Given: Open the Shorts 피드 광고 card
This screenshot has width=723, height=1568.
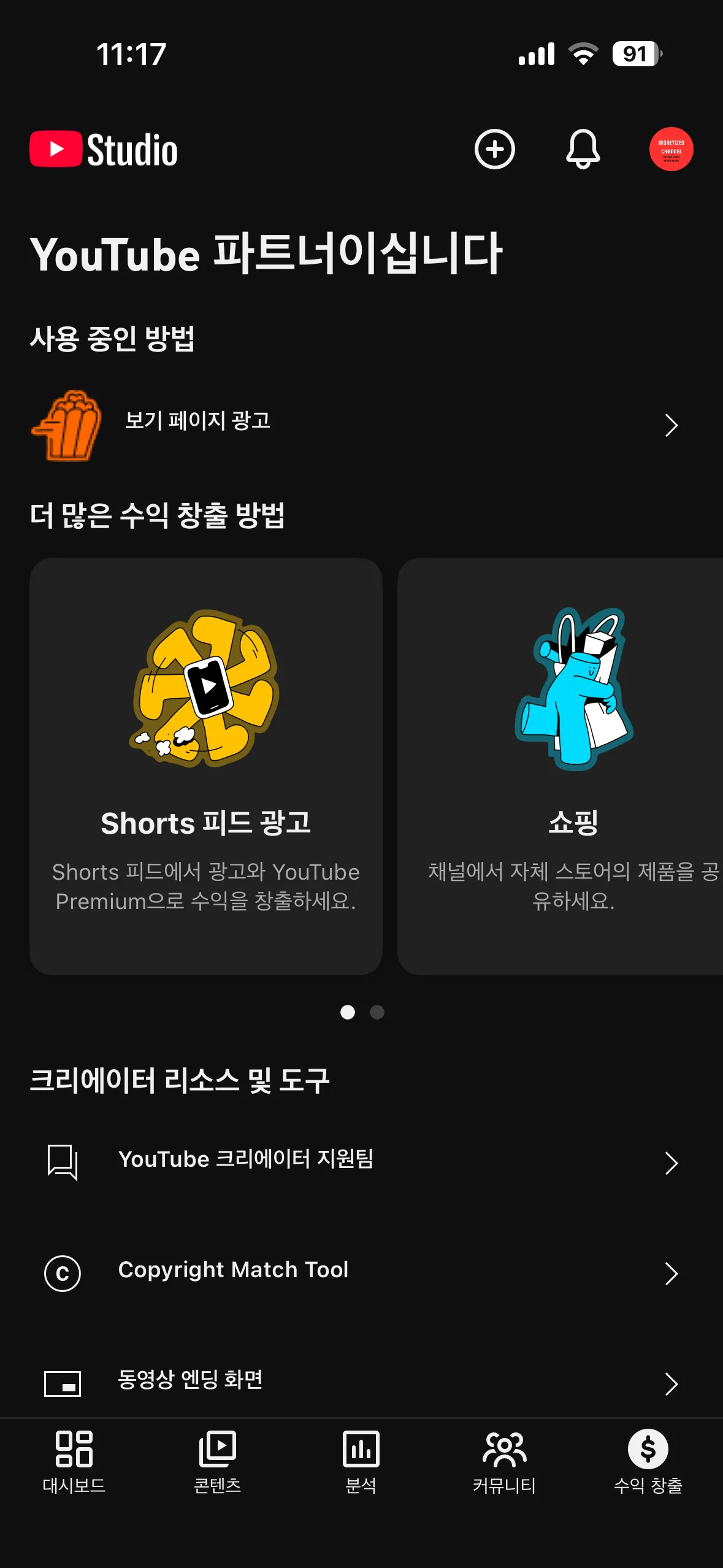Looking at the screenshot, I should (x=207, y=767).
